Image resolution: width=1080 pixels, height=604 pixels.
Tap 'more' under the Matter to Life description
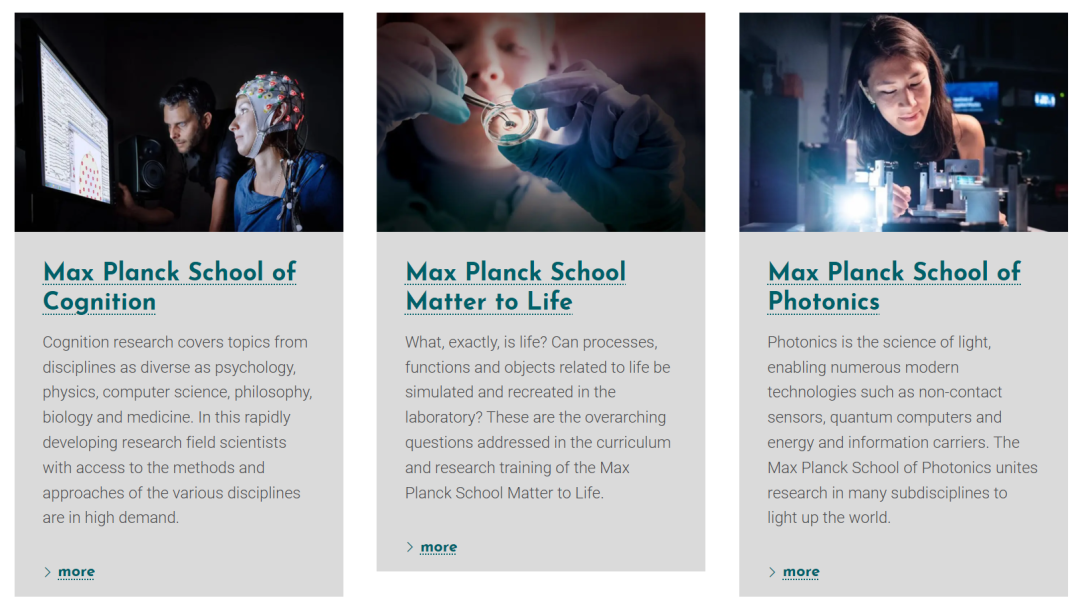point(438,547)
